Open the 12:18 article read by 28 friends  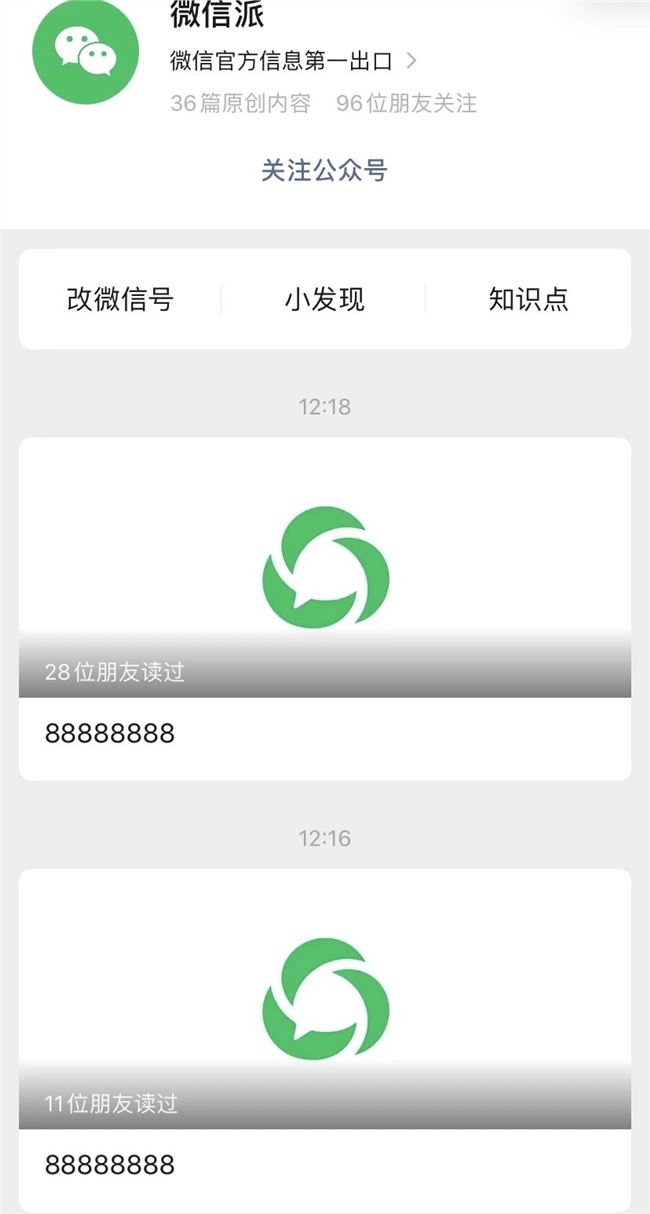pos(324,608)
